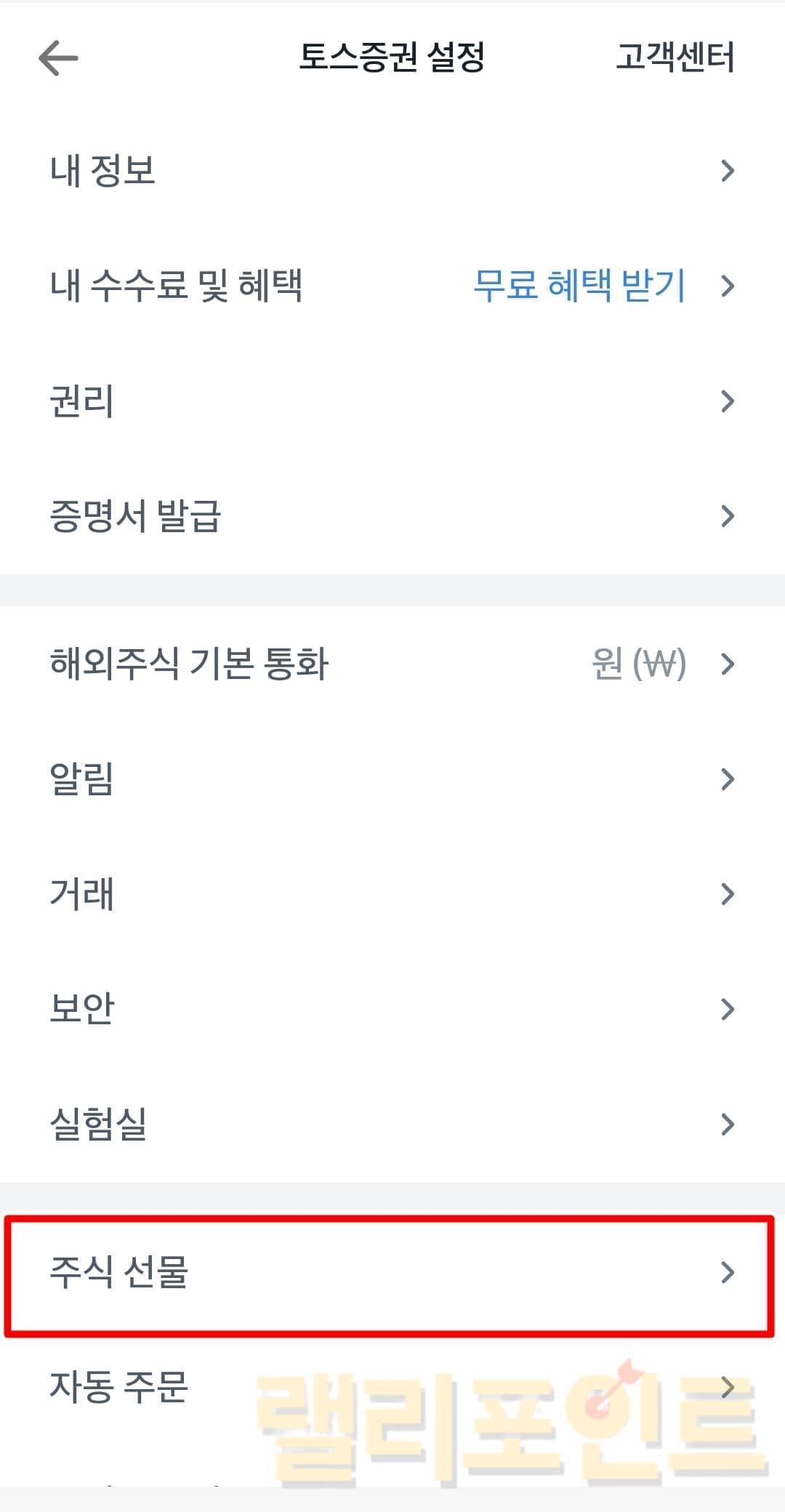Open 실험실 row
The image size is (785, 1512).
click(392, 1124)
